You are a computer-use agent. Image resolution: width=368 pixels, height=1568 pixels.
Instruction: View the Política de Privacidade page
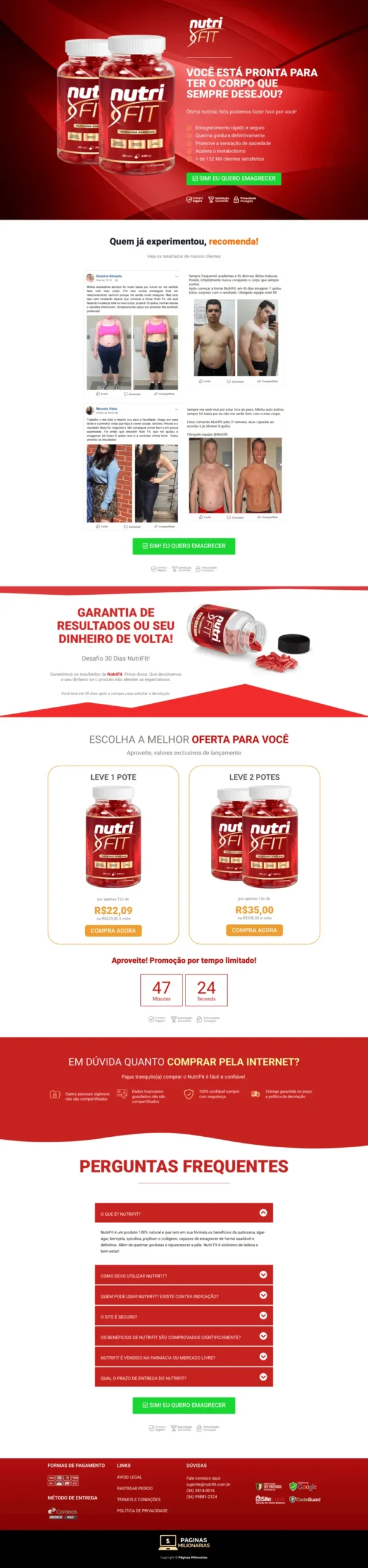pyautogui.click(x=142, y=1510)
